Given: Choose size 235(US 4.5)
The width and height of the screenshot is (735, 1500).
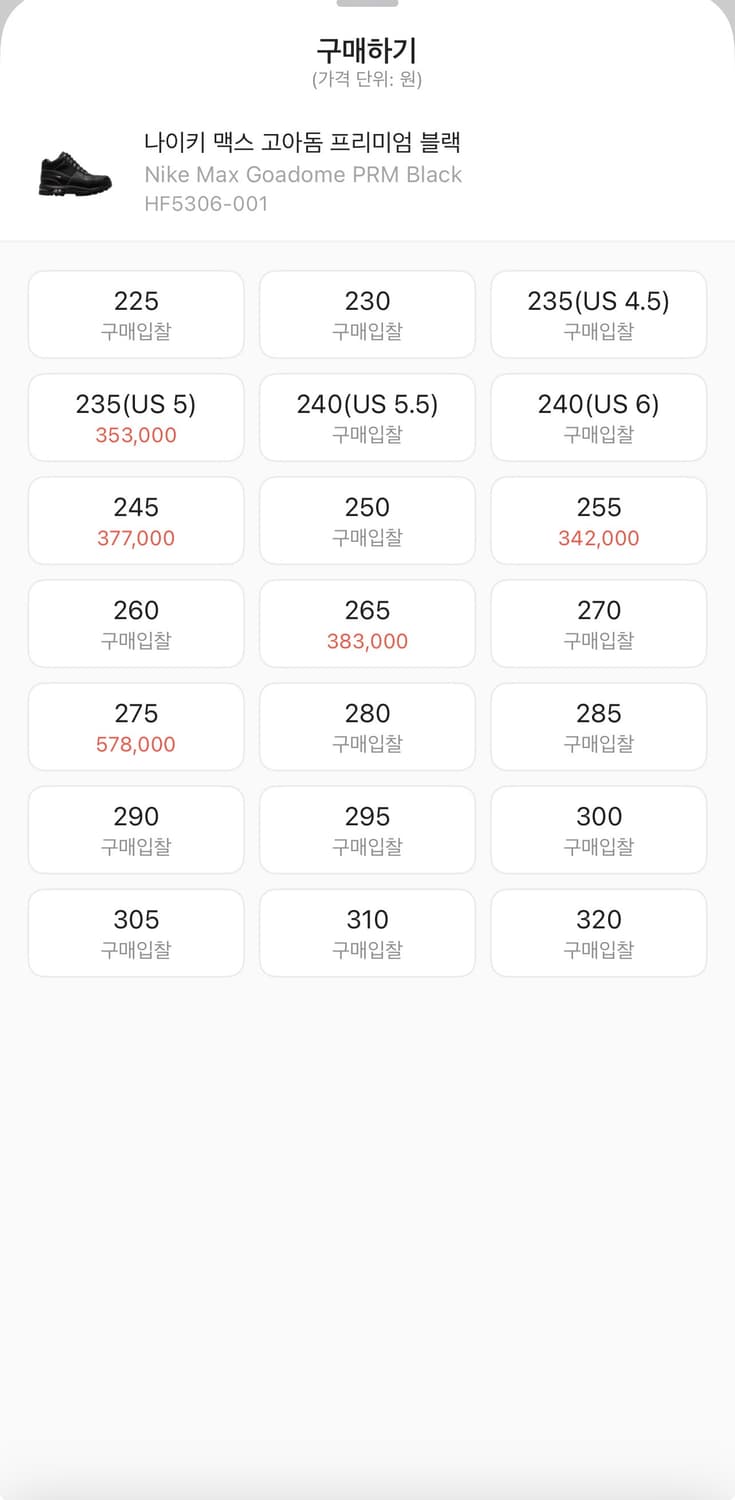Looking at the screenshot, I should [x=598, y=314].
